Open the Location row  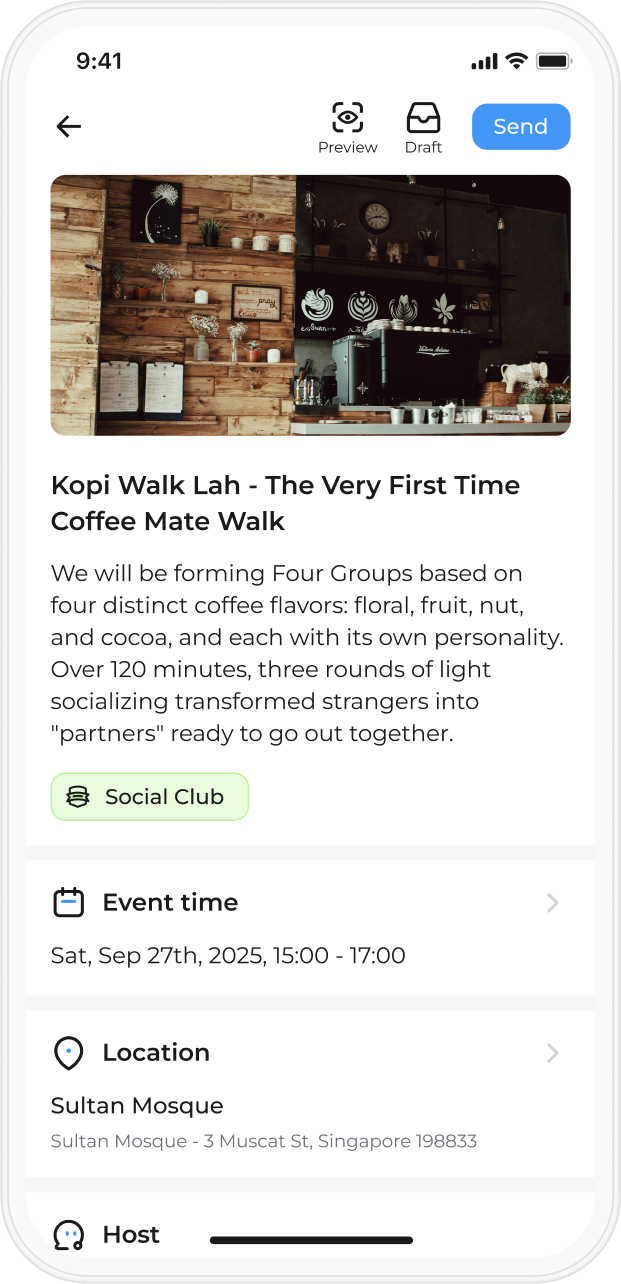(310, 1093)
